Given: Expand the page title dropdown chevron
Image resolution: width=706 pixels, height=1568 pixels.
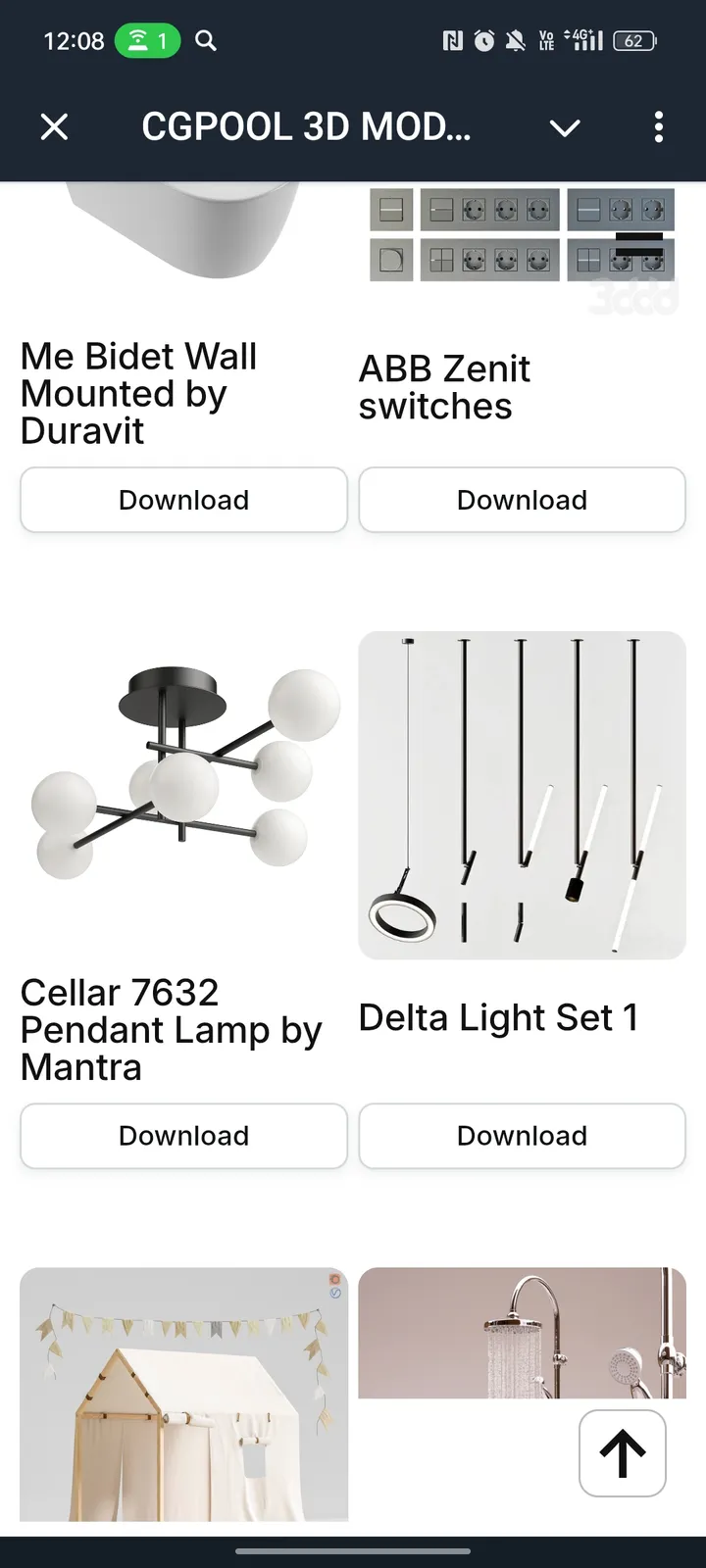Looking at the screenshot, I should point(565,127).
